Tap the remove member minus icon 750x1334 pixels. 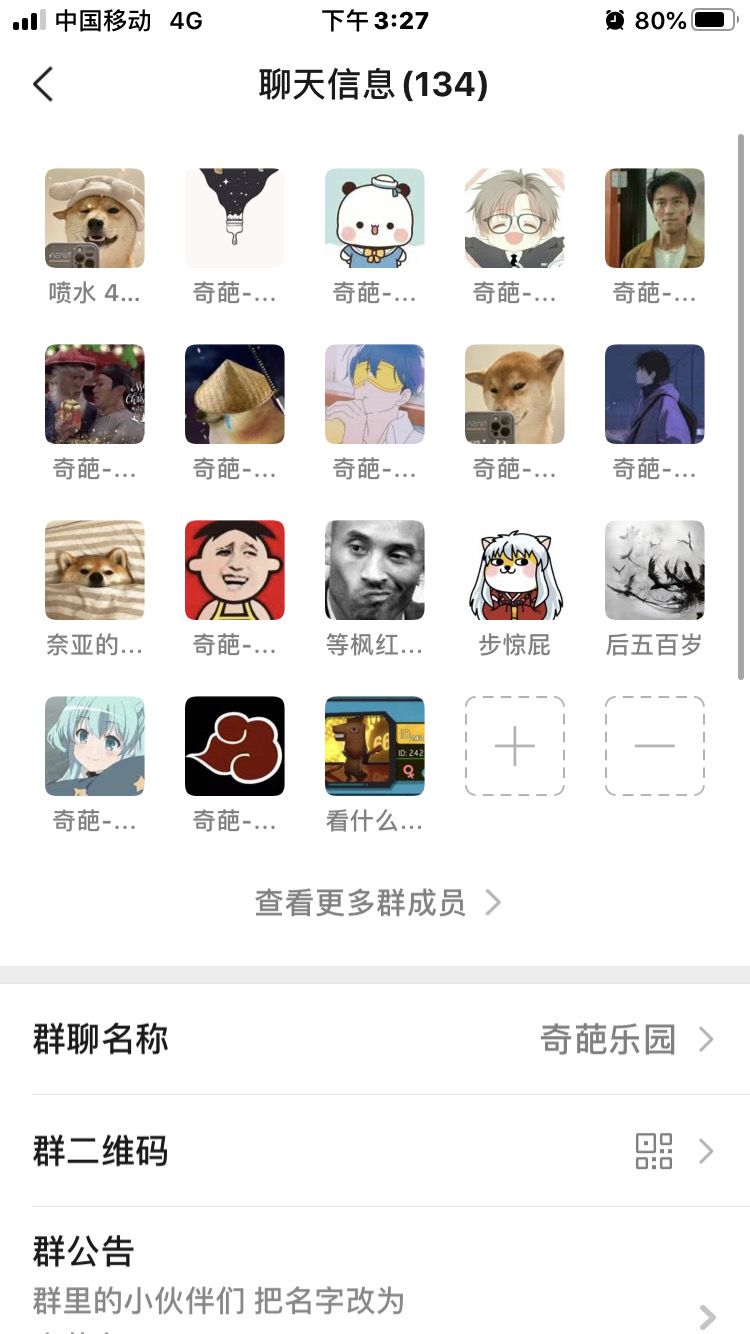pyautogui.click(x=654, y=746)
